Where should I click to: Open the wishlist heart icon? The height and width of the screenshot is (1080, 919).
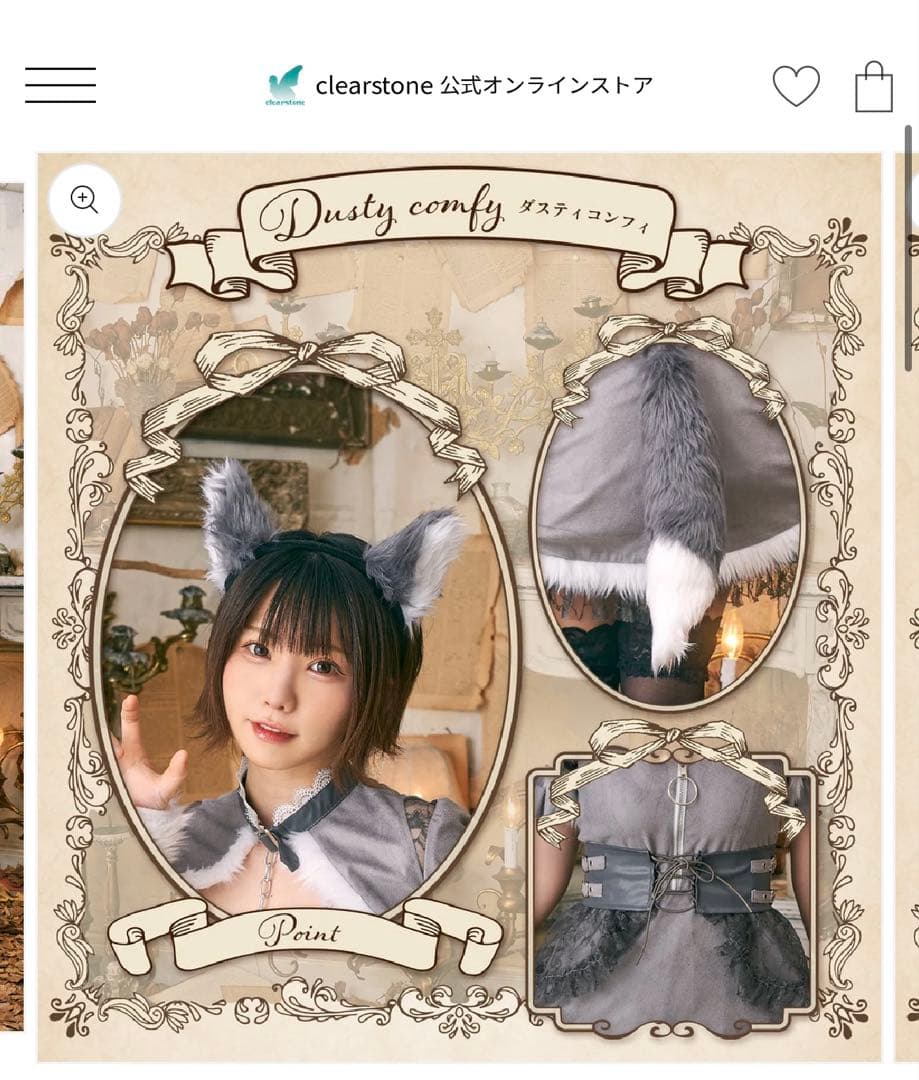pyautogui.click(x=796, y=86)
